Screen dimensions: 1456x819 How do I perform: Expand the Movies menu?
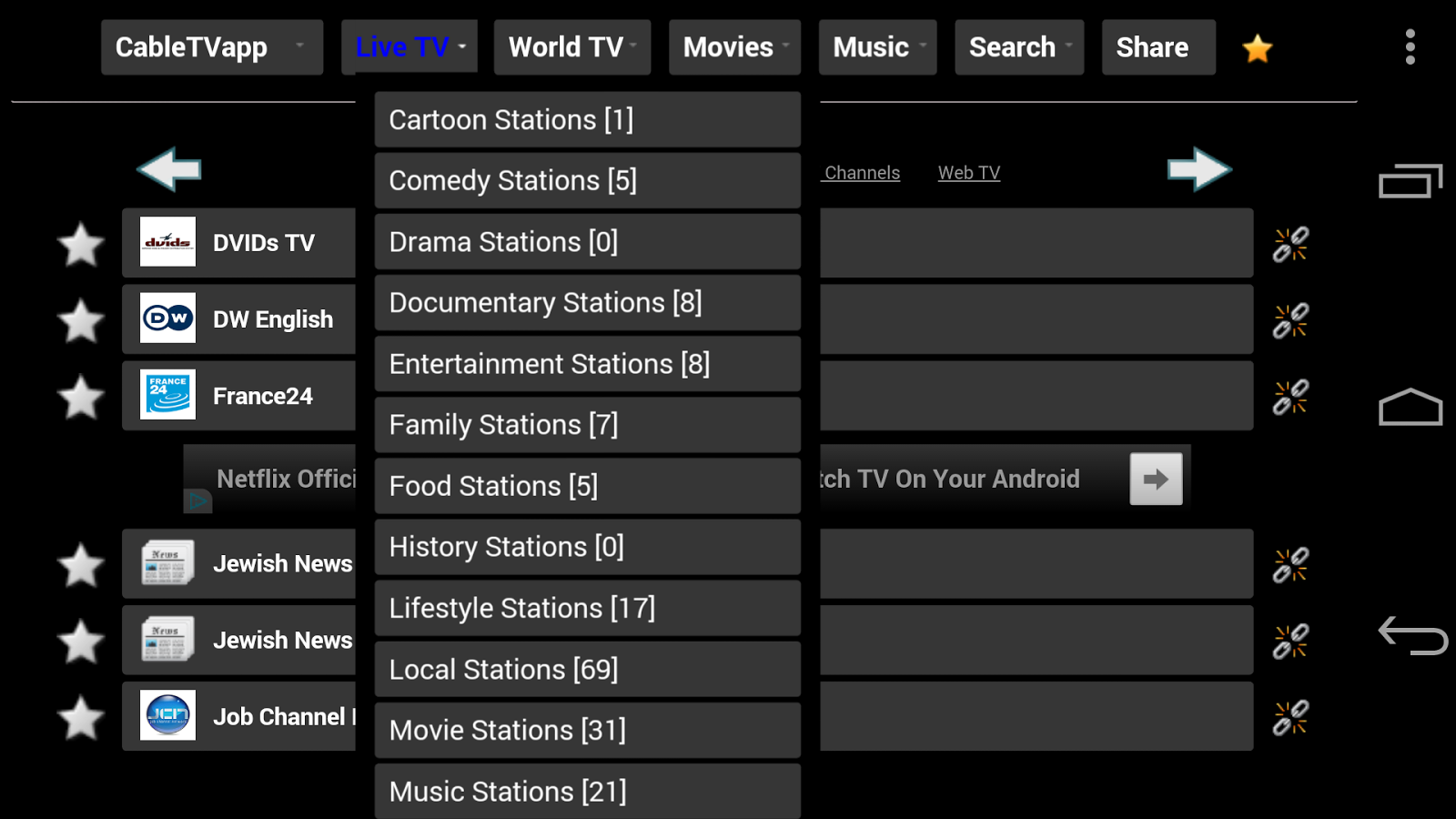[734, 47]
